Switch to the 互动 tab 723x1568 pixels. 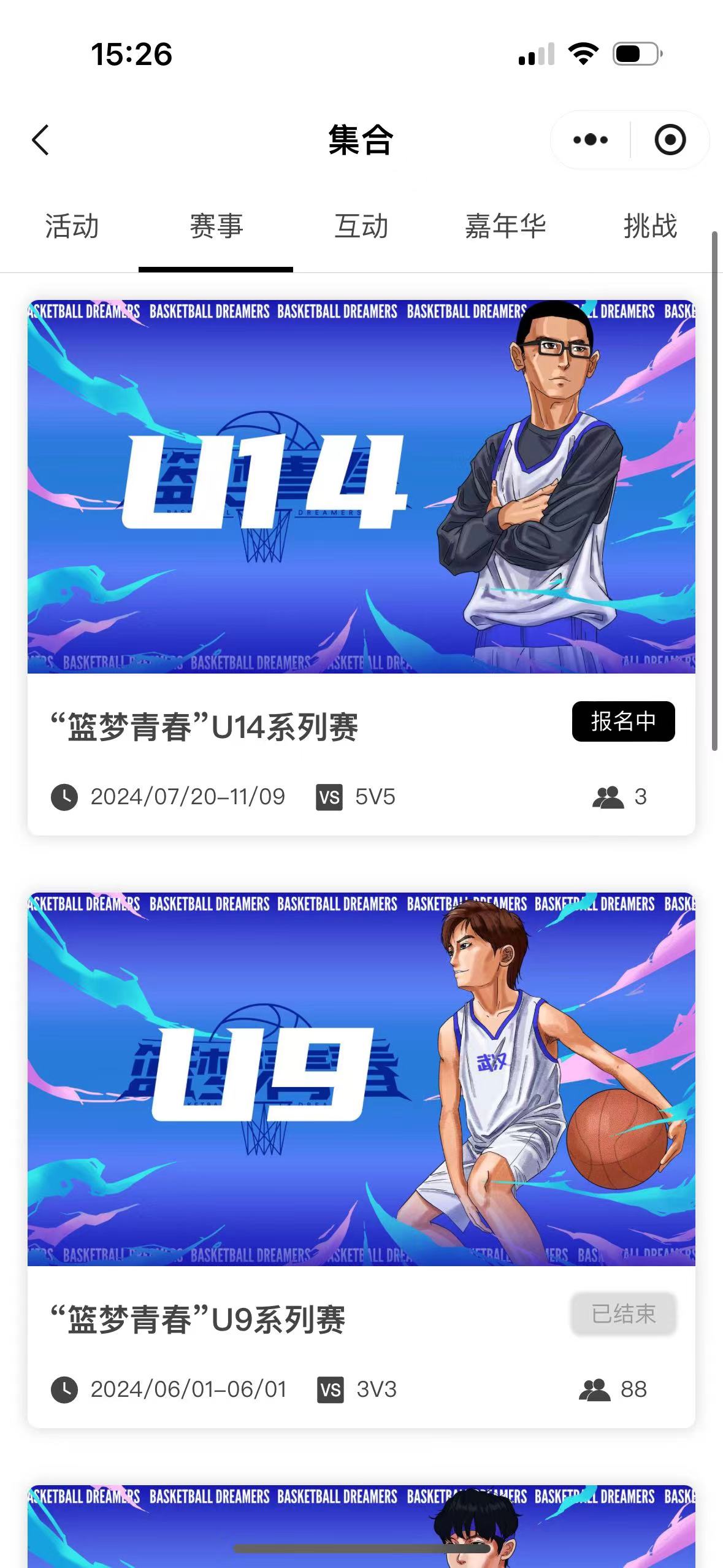point(361,226)
